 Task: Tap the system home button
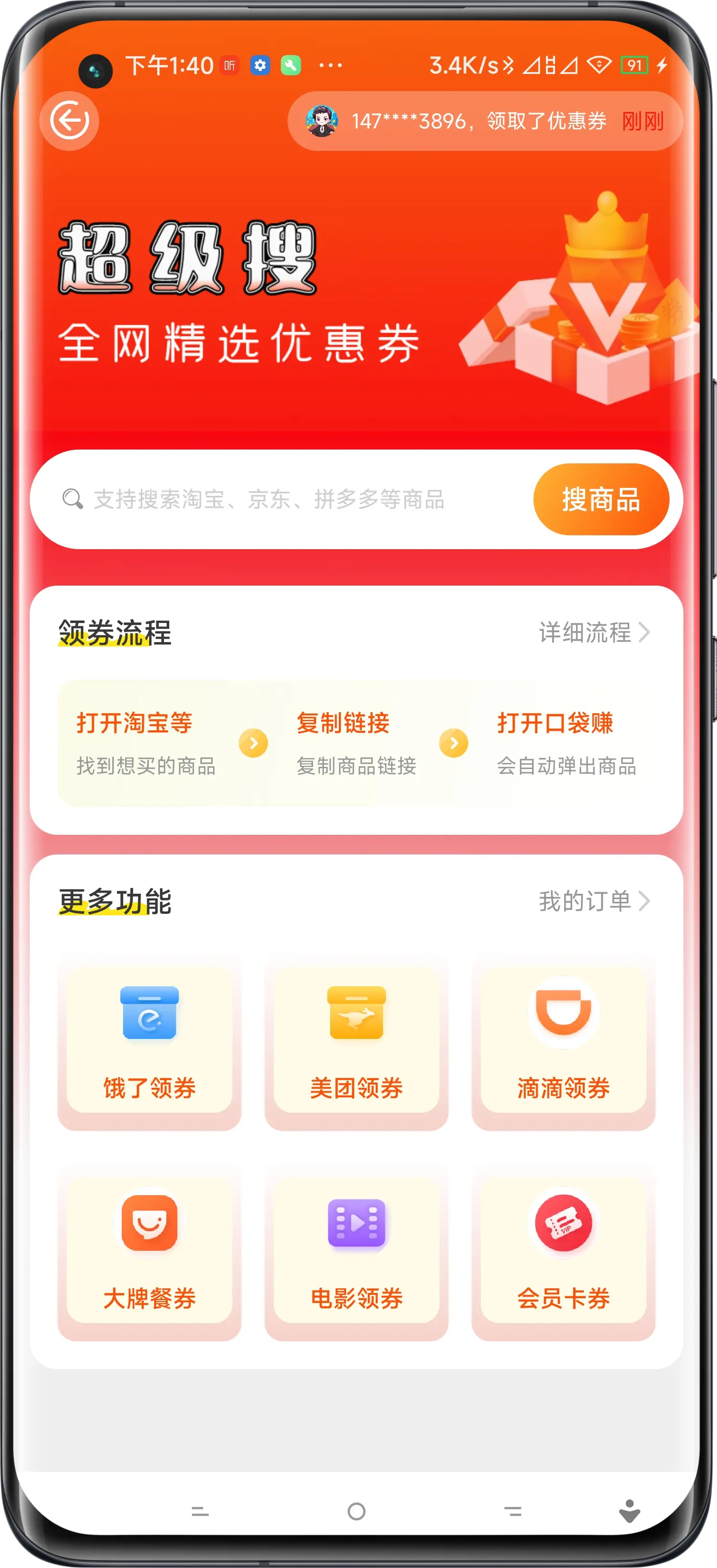point(356,1511)
